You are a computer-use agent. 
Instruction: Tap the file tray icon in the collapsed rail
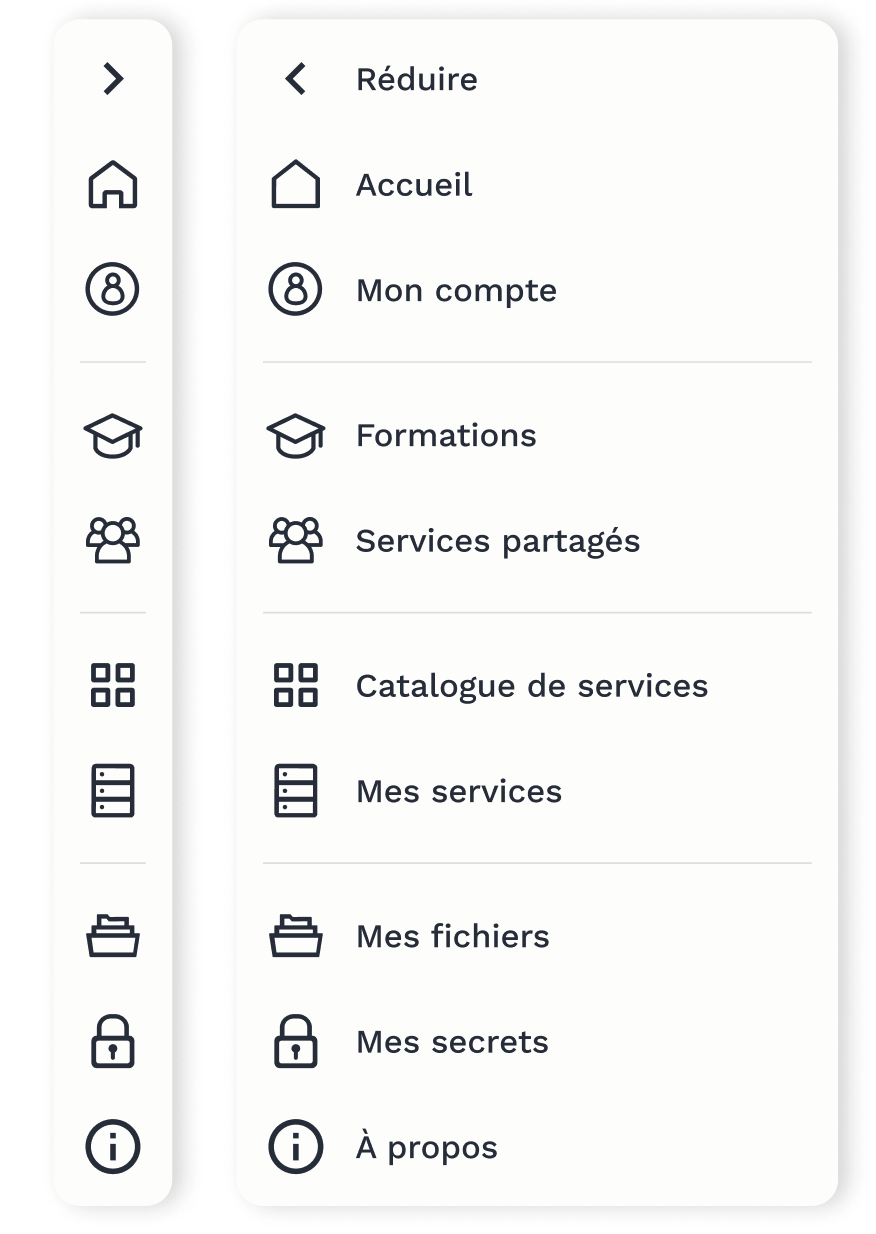point(113,937)
